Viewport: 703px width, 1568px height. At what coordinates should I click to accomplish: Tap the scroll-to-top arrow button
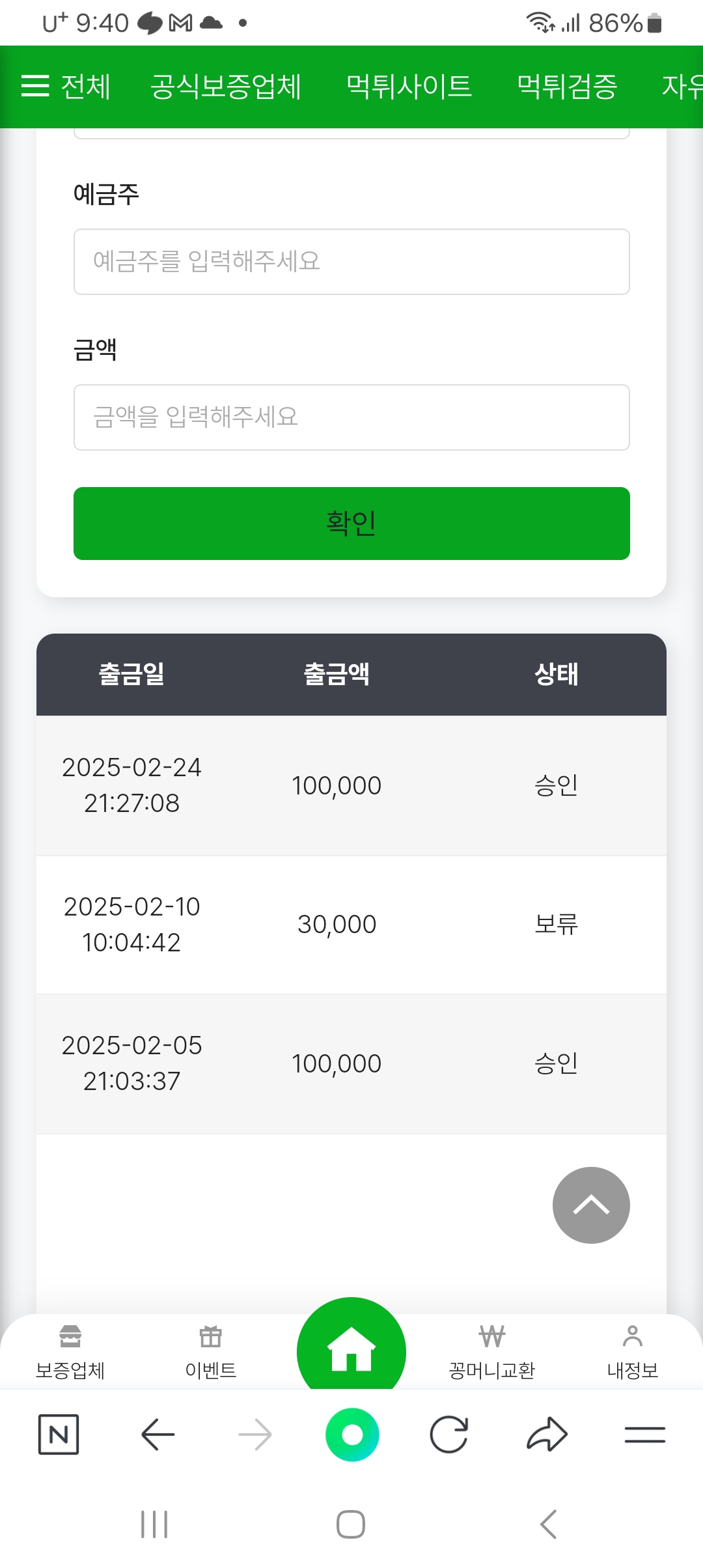click(591, 1205)
